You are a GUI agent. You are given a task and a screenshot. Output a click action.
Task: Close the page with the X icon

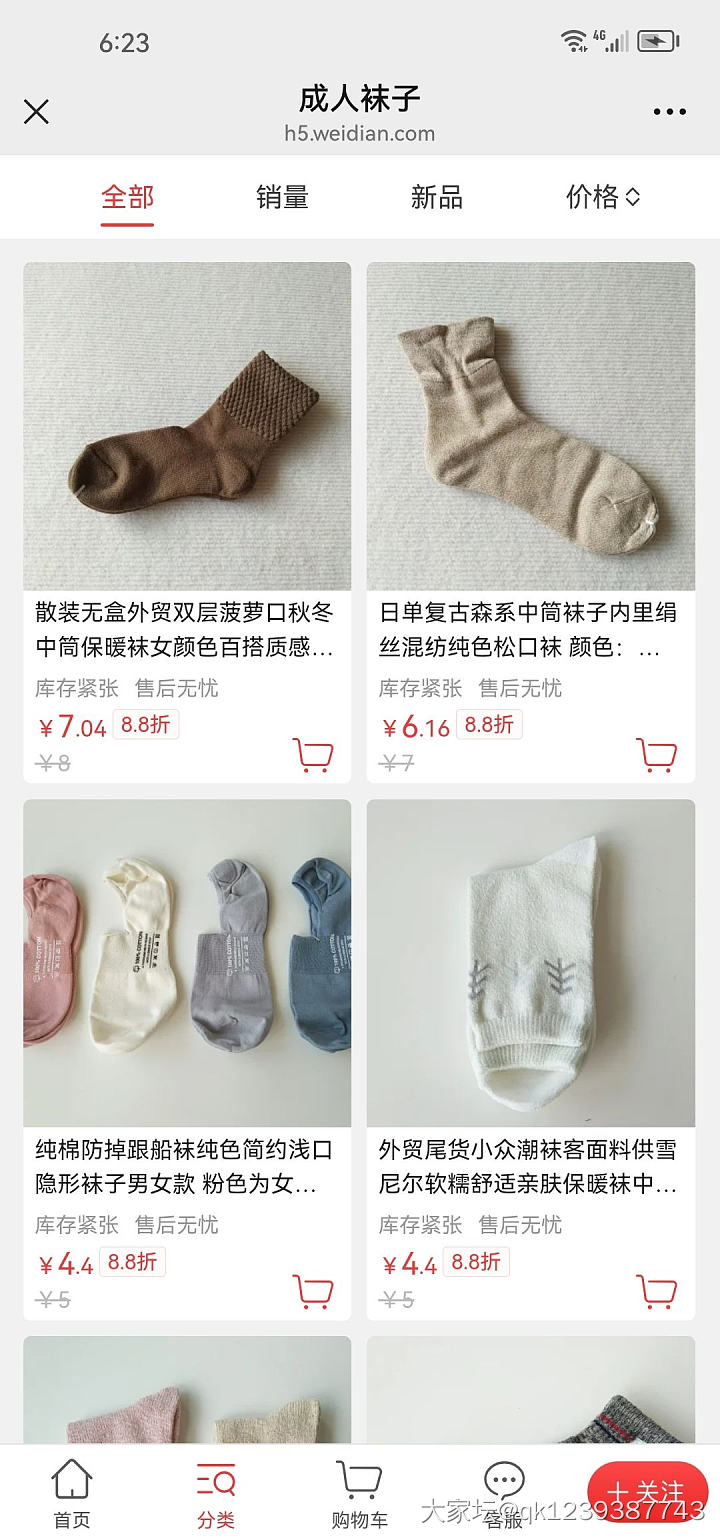36,112
